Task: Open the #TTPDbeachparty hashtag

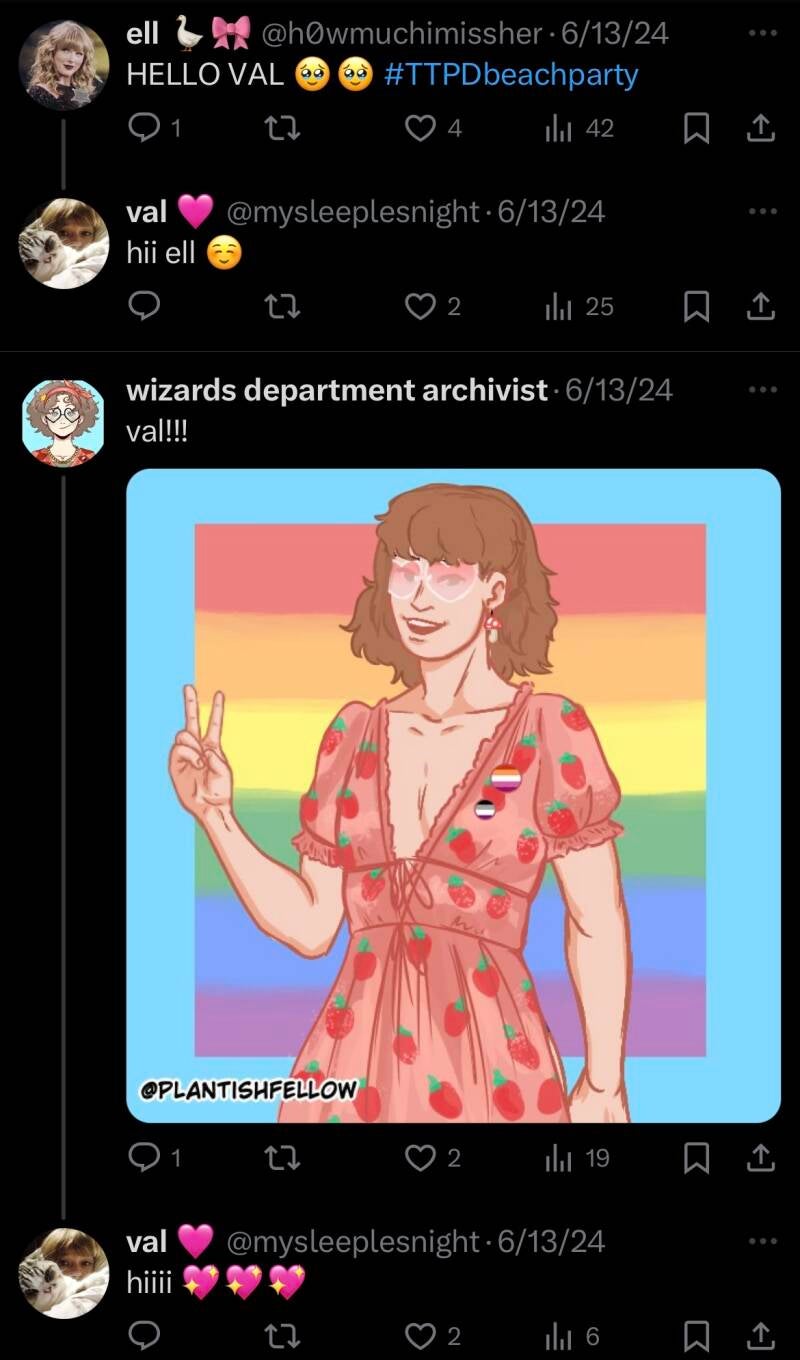Action: (510, 76)
